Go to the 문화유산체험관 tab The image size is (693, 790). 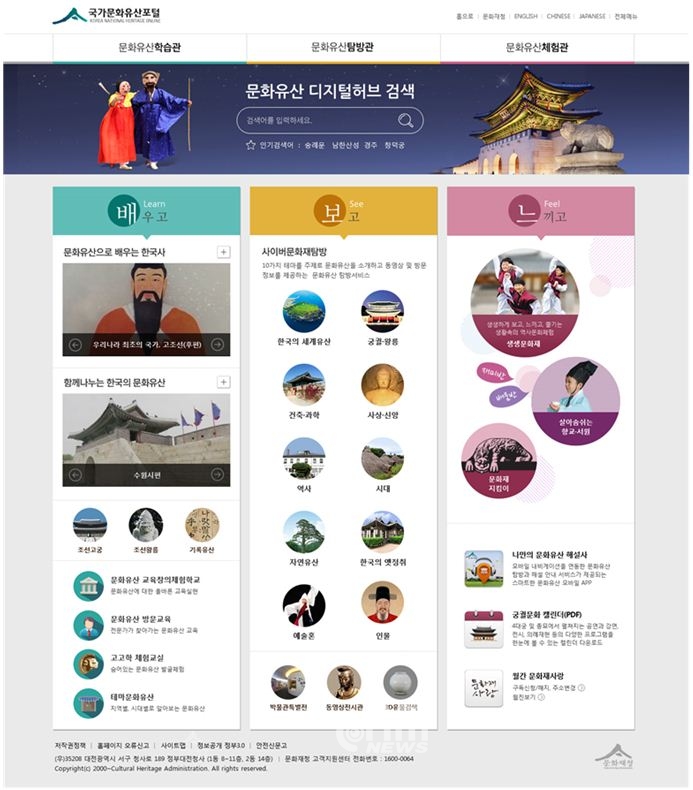click(x=537, y=47)
